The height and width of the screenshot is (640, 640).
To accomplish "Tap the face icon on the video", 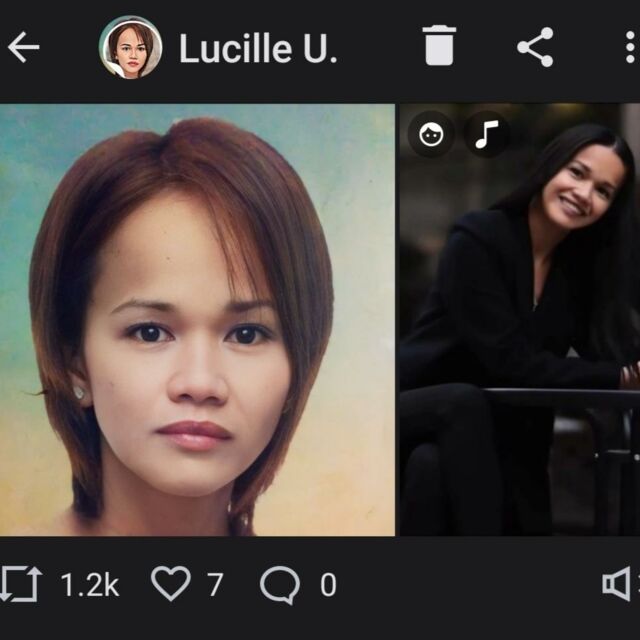I will 431,135.
